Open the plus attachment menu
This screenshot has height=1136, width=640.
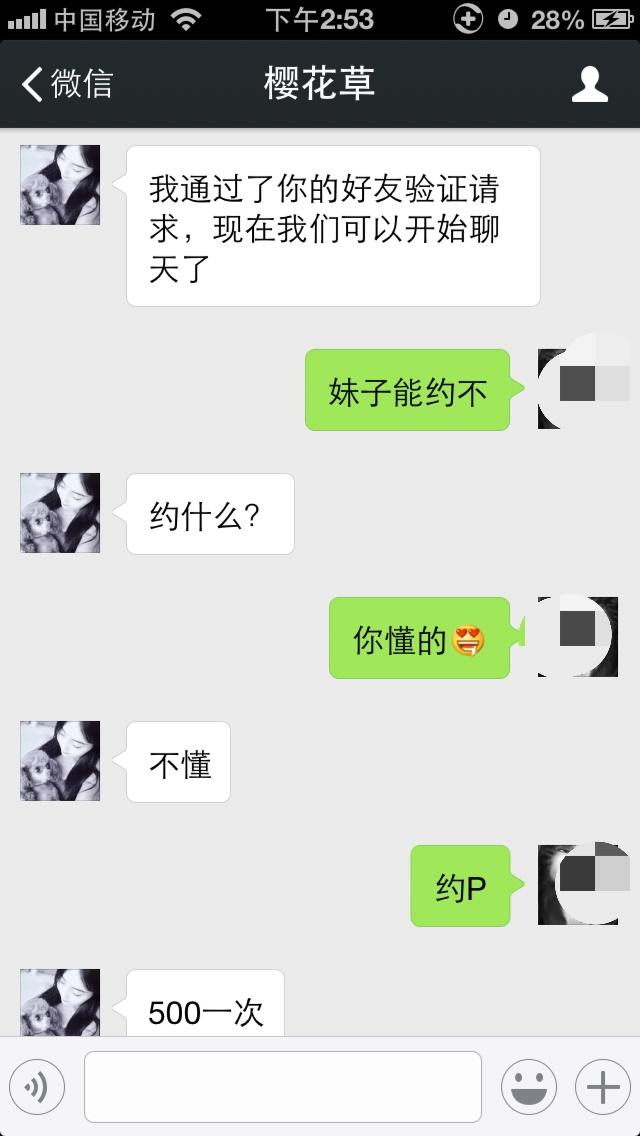(x=602, y=1086)
